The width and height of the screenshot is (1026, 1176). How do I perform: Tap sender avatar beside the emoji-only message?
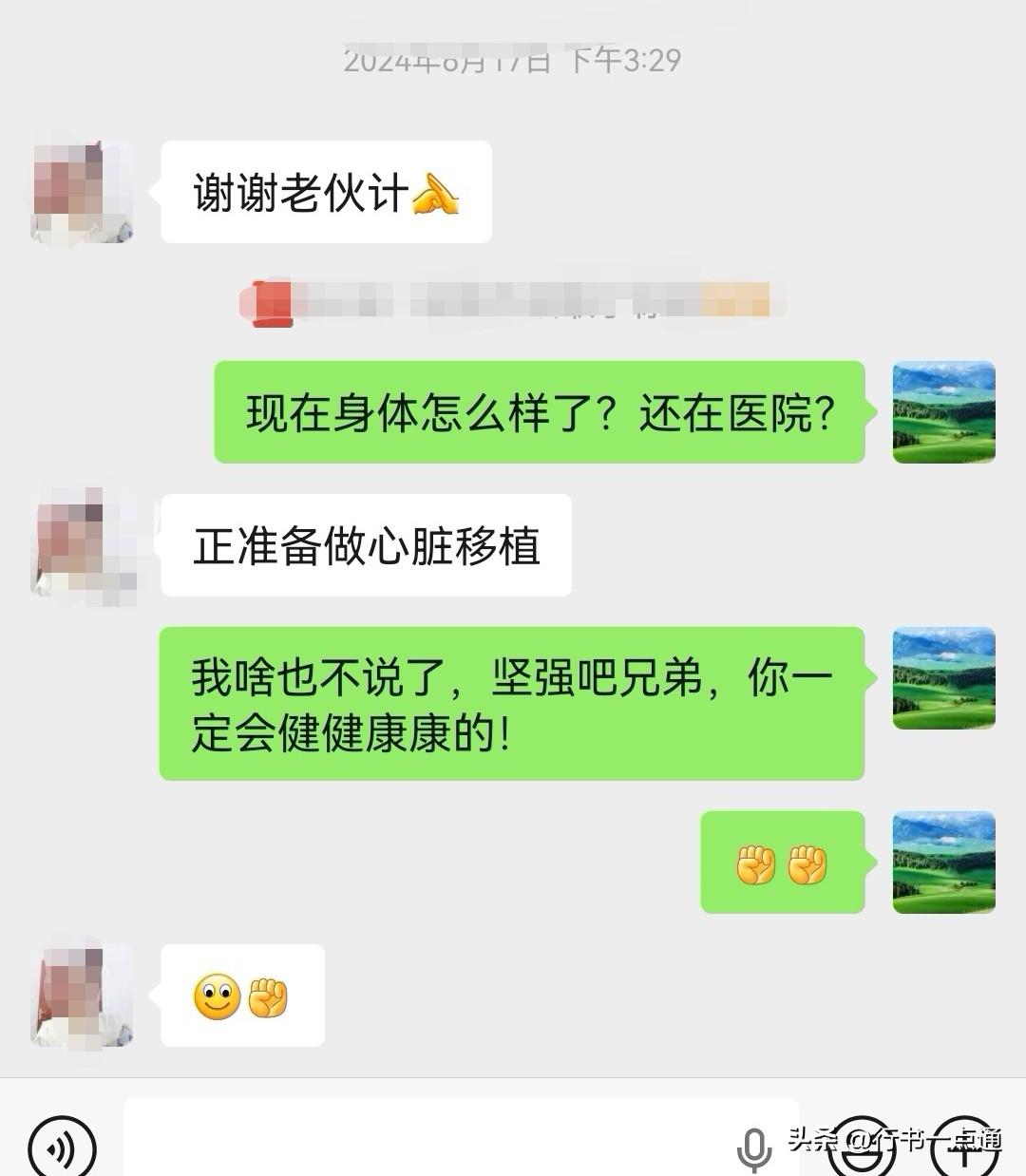(x=81, y=995)
